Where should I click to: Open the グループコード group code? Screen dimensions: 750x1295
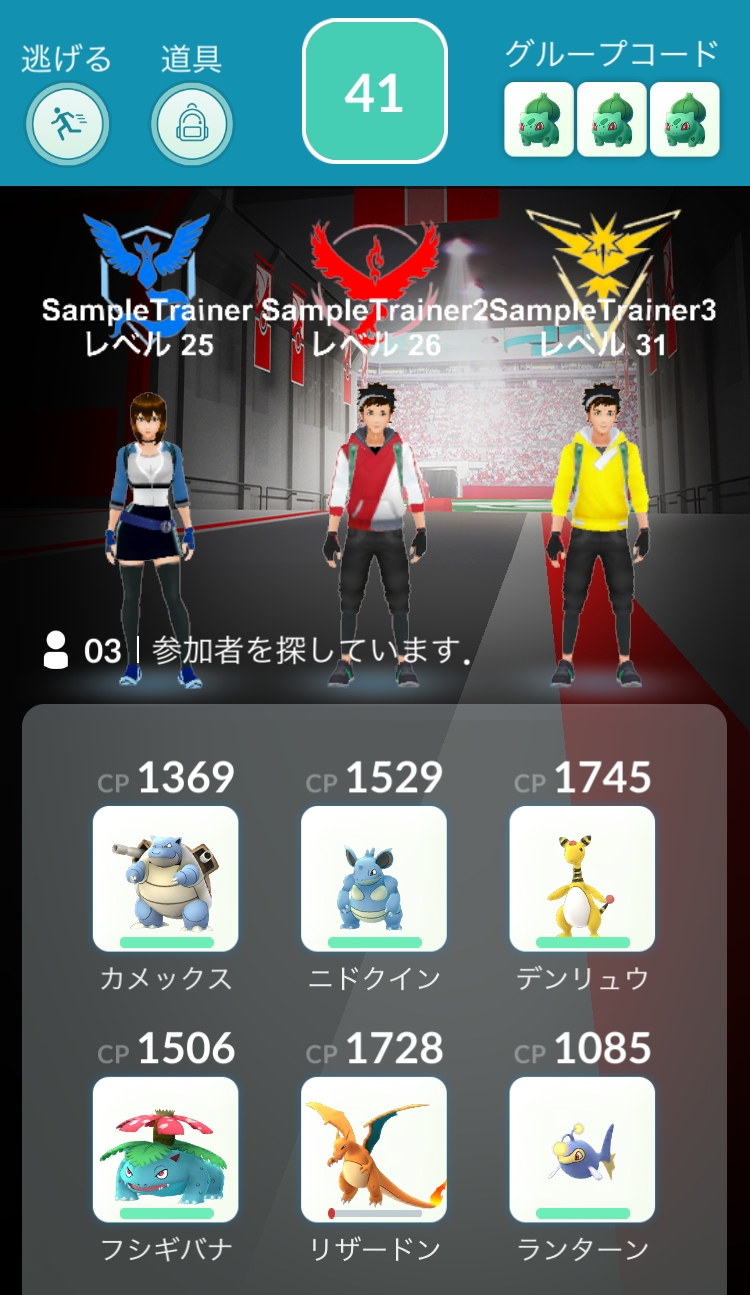pos(612,119)
